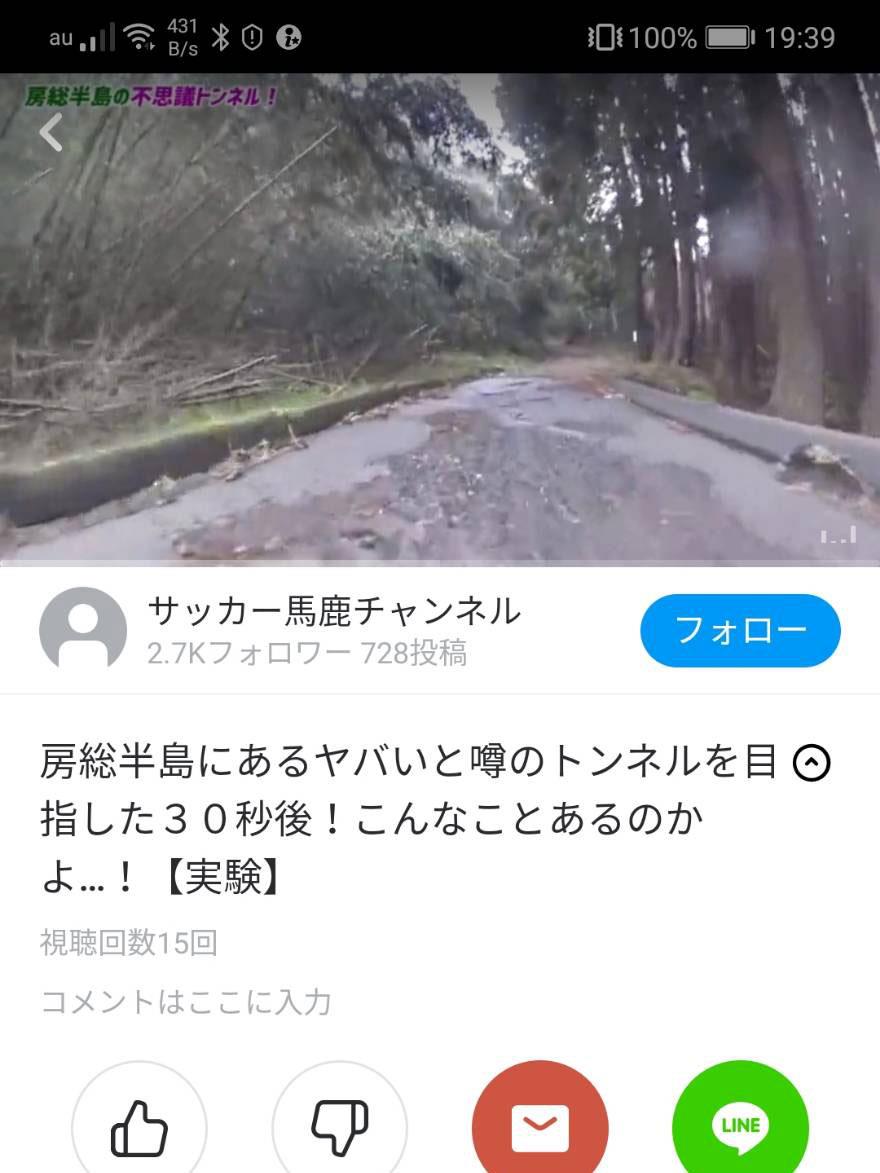Image resolution: width=880 pixels, height=1173 pixels.
Task: Share the video on LINE
Action: pos(740,1126)
